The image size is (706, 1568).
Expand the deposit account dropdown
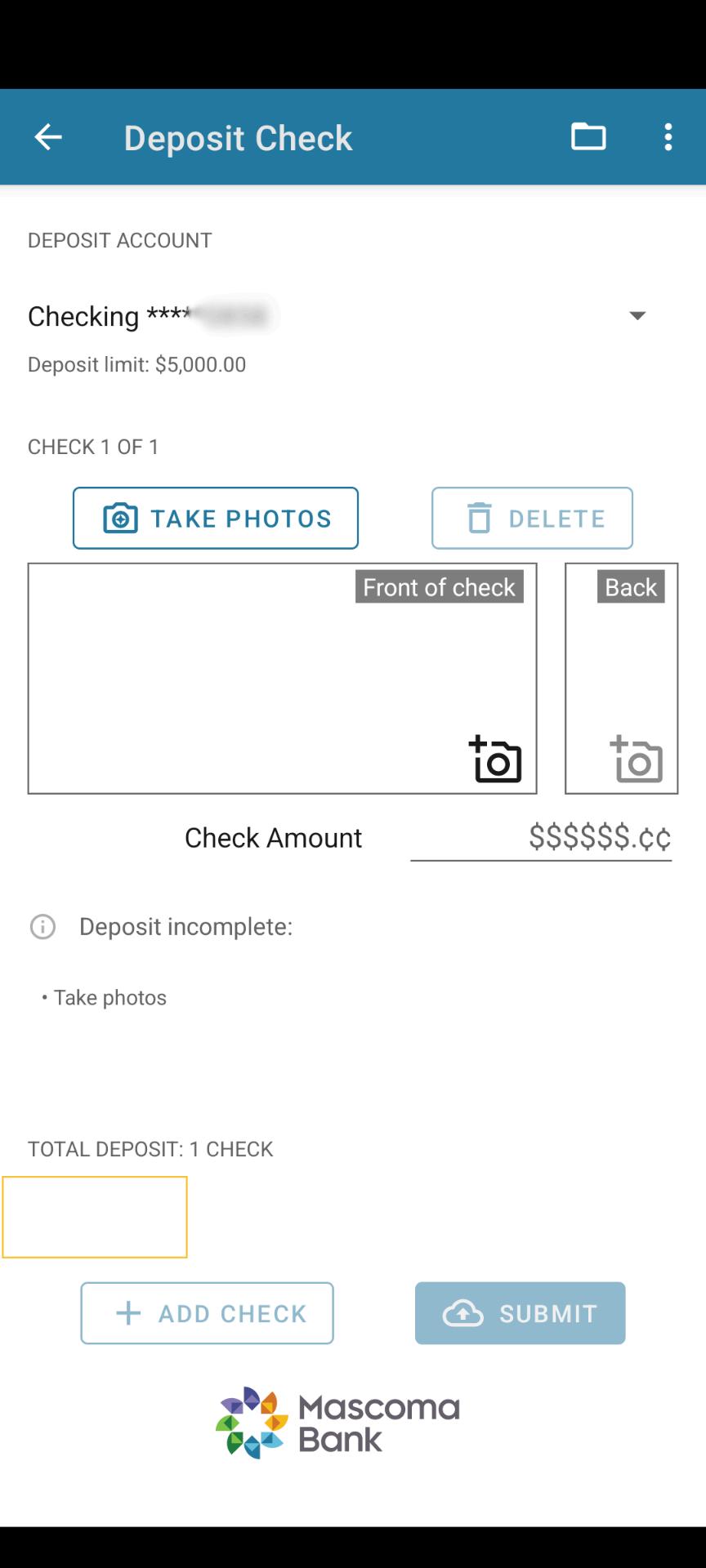(x=637, y=316)
